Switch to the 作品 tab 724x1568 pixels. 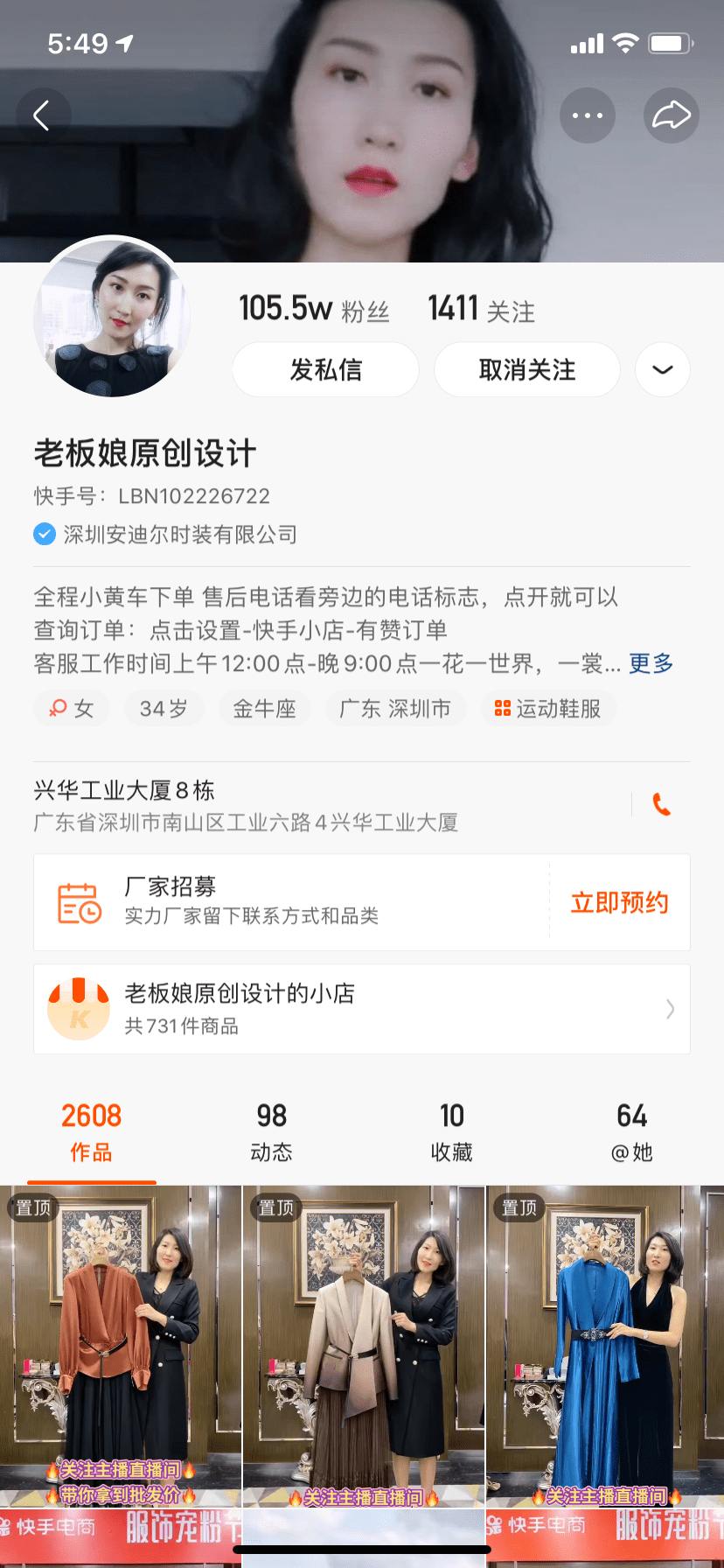(91, 1132)
